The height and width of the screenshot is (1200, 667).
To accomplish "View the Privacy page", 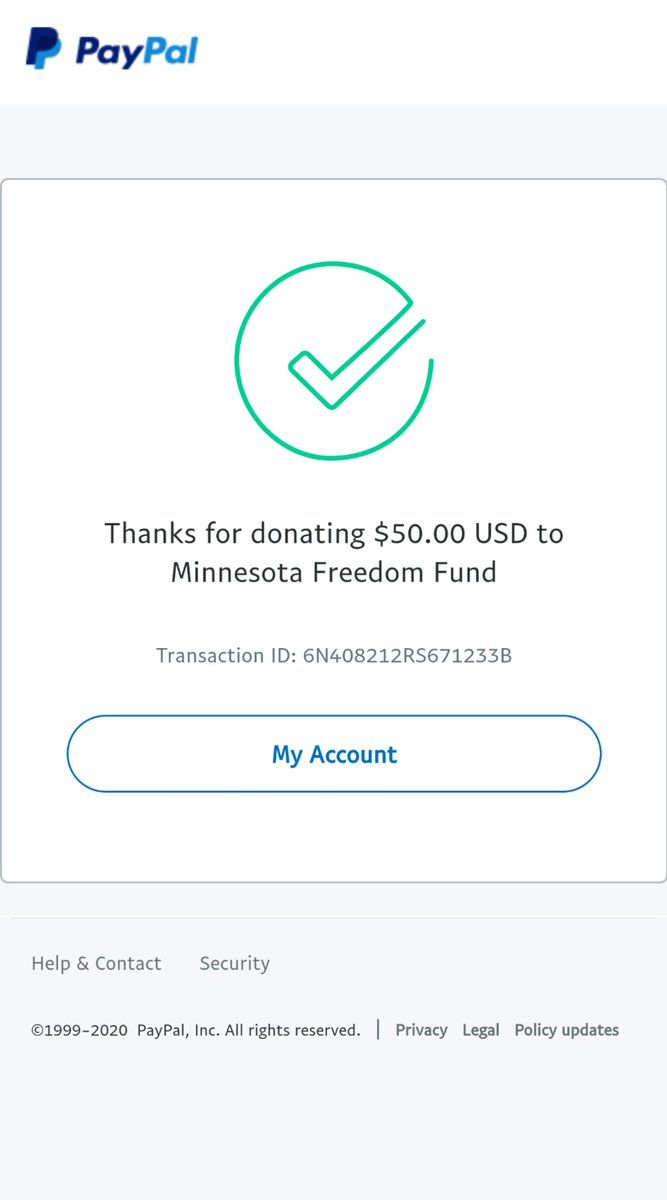I will (x=421, y=1030).
